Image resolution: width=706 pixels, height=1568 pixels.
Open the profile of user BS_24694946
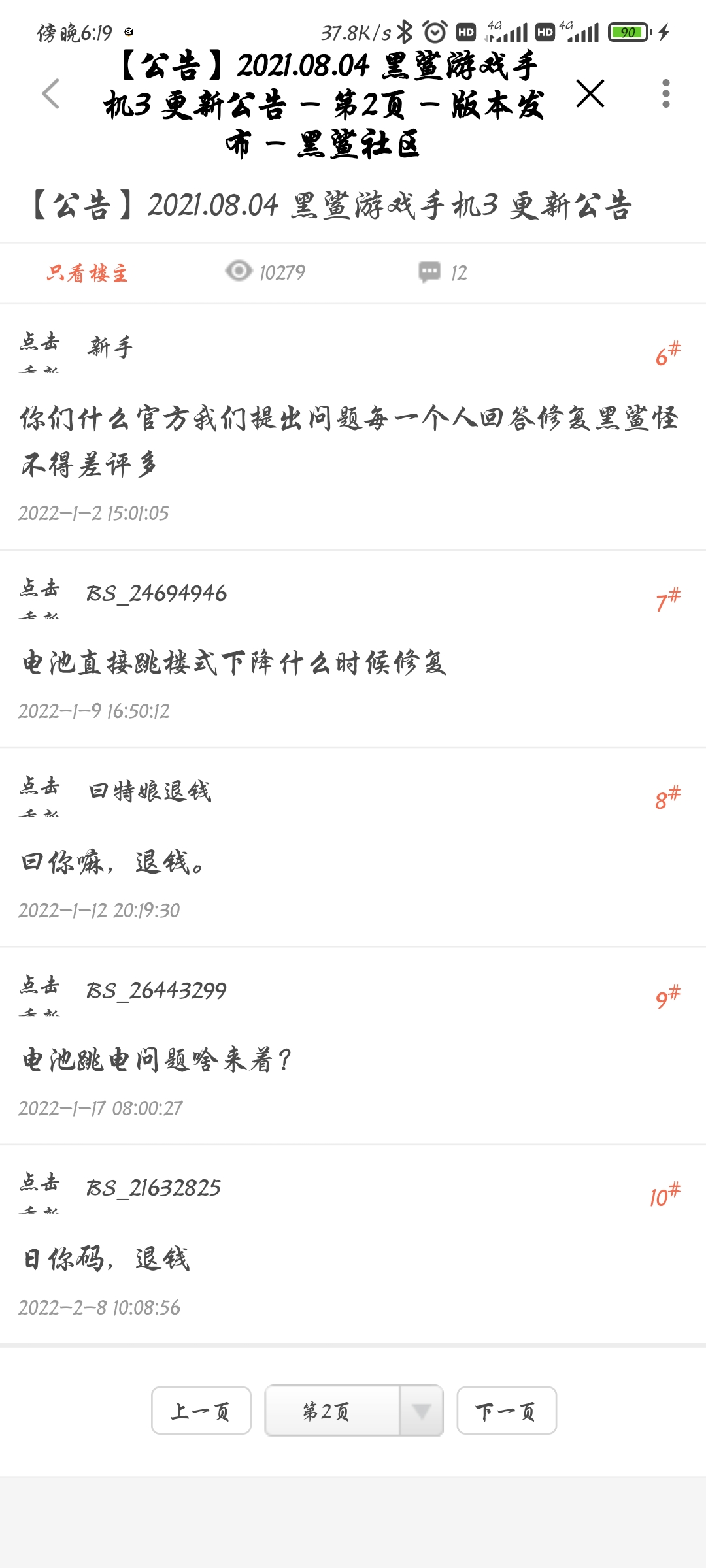[x=157, y=593]
